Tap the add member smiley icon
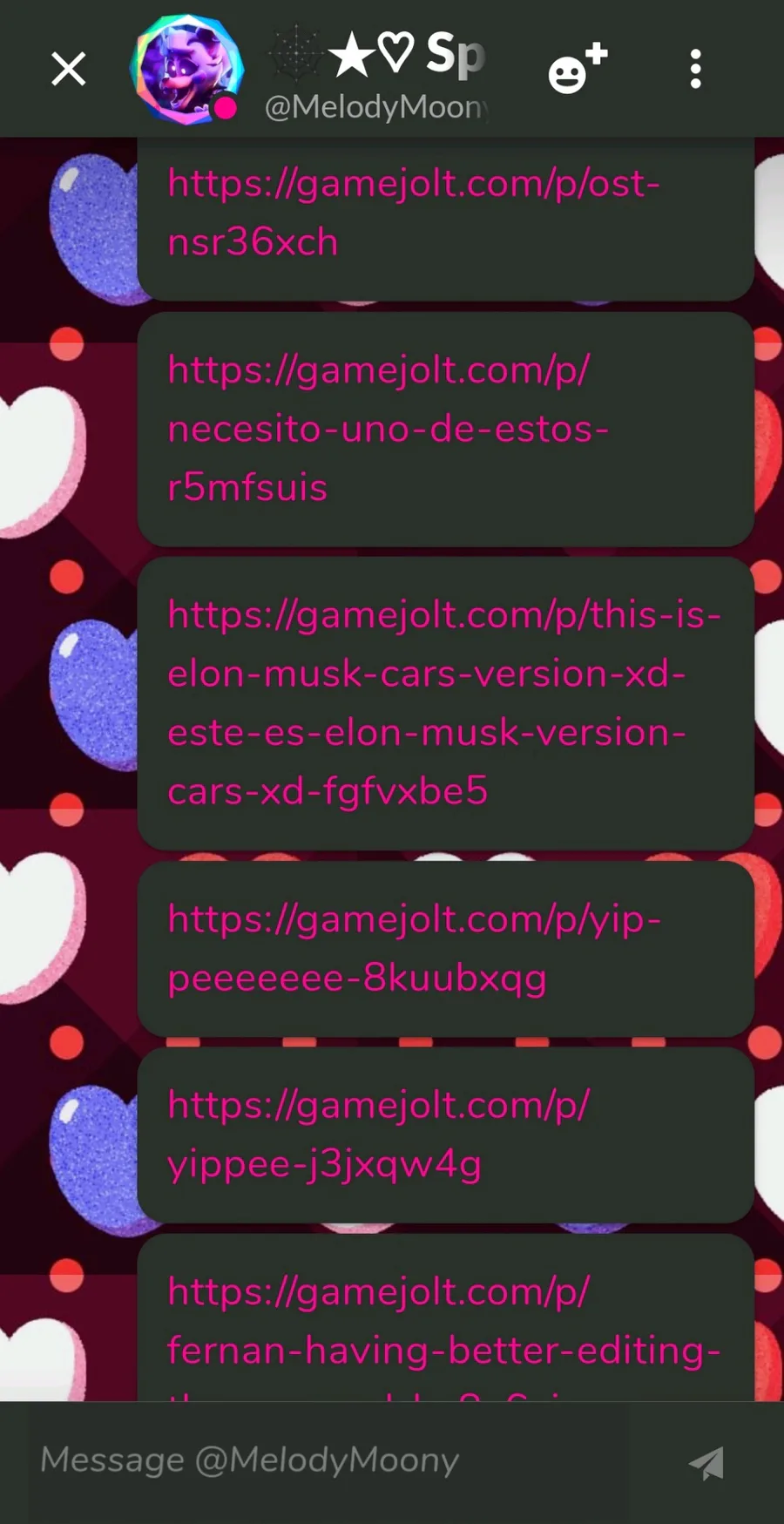The width and height of the screenshot is (784, 1524). 577,69
